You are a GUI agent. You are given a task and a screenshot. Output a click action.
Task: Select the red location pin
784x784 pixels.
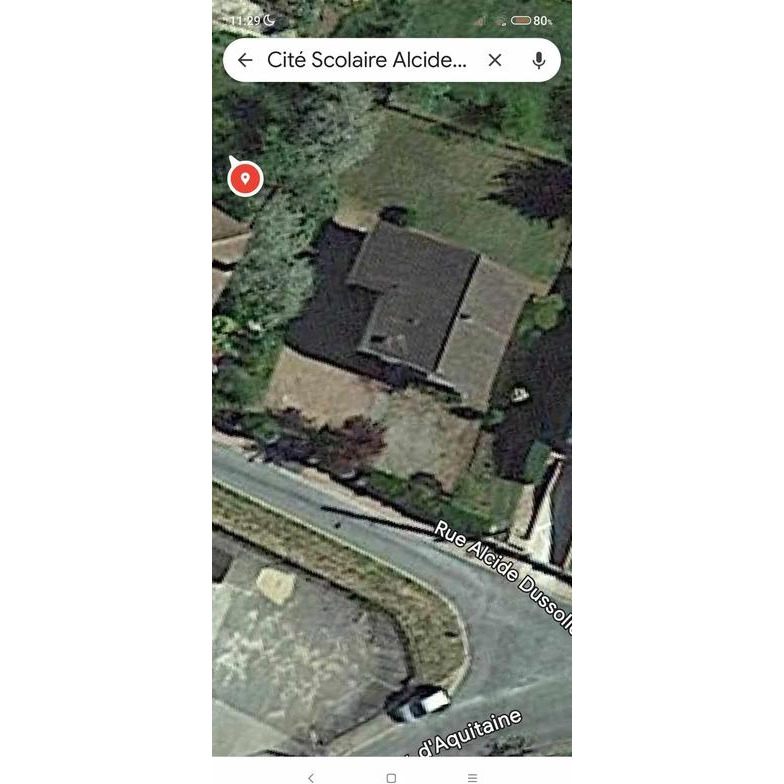(245, 179)
